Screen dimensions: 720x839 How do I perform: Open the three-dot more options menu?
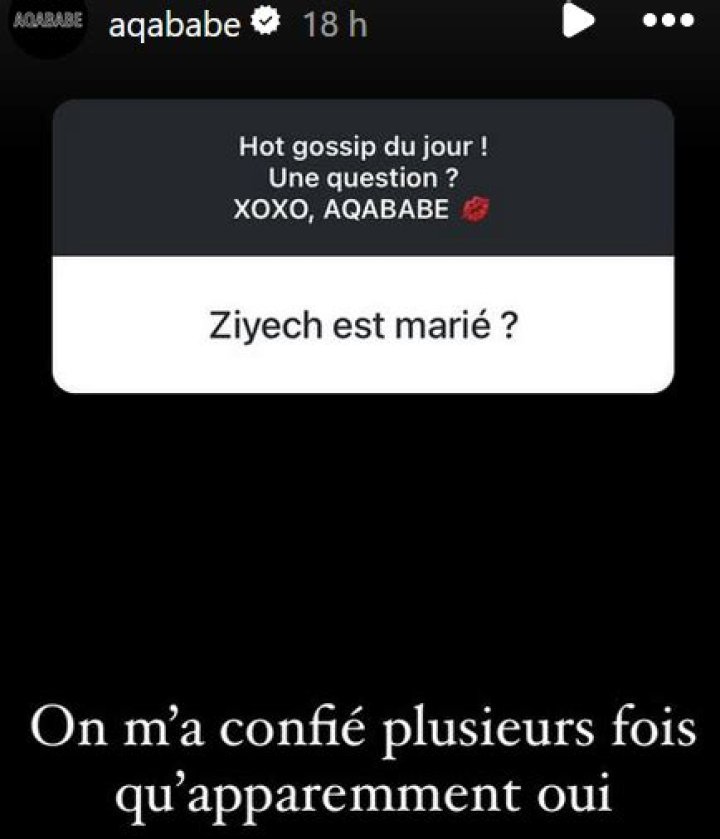669,22
